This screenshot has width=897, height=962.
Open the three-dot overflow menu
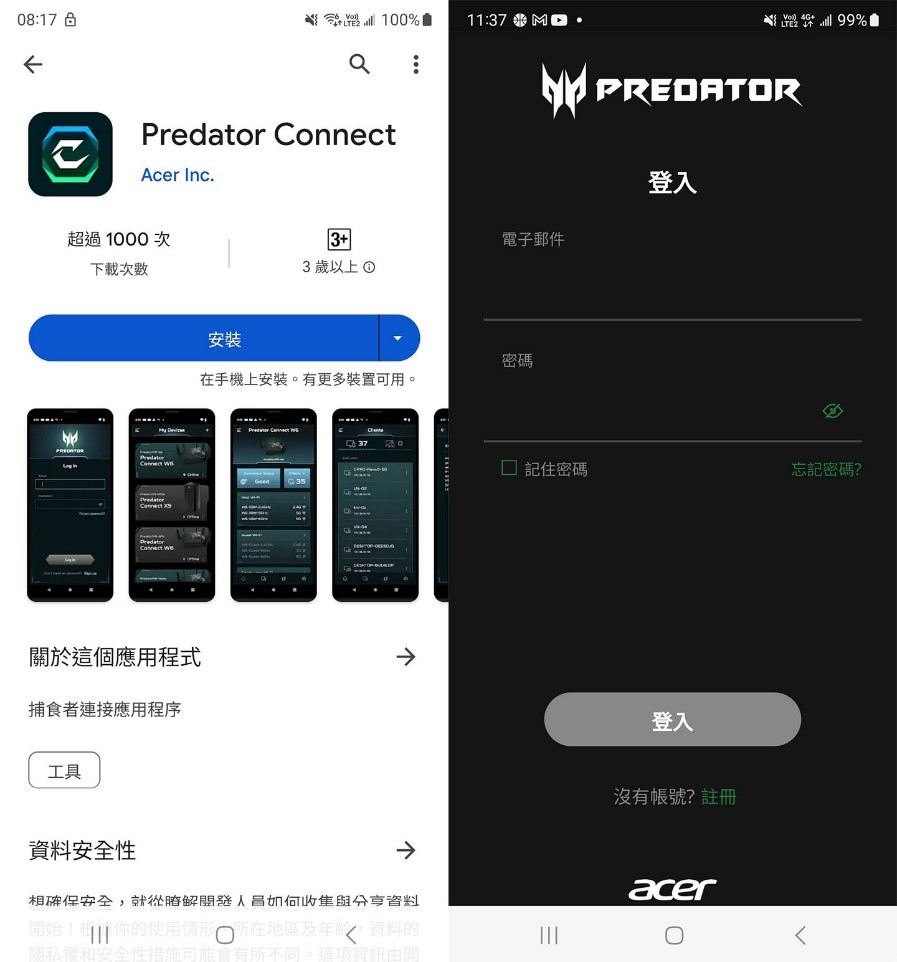point(416,64)
